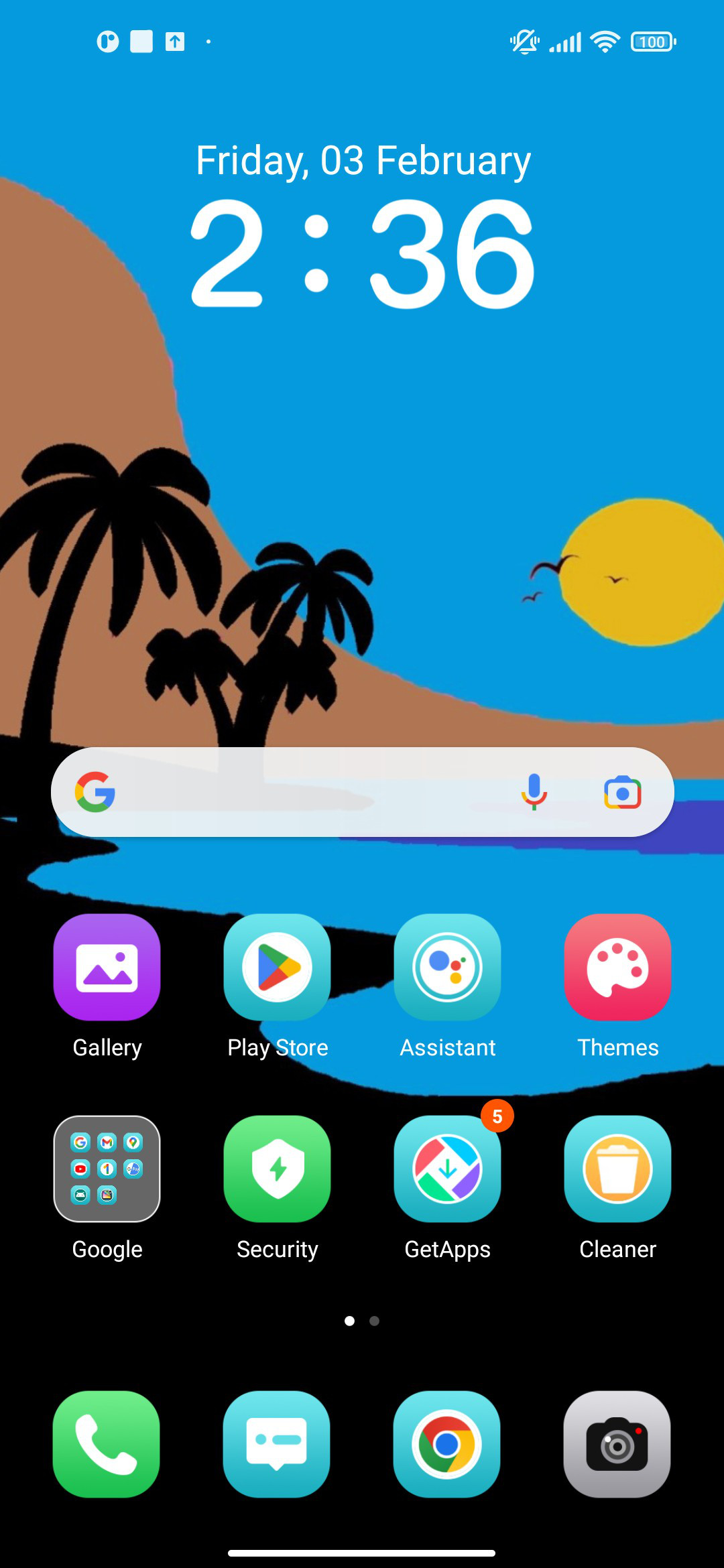The height and width of the screenshot is (1568, 724).
Task: Open Google Lens camera search
Action: point(623,793)
